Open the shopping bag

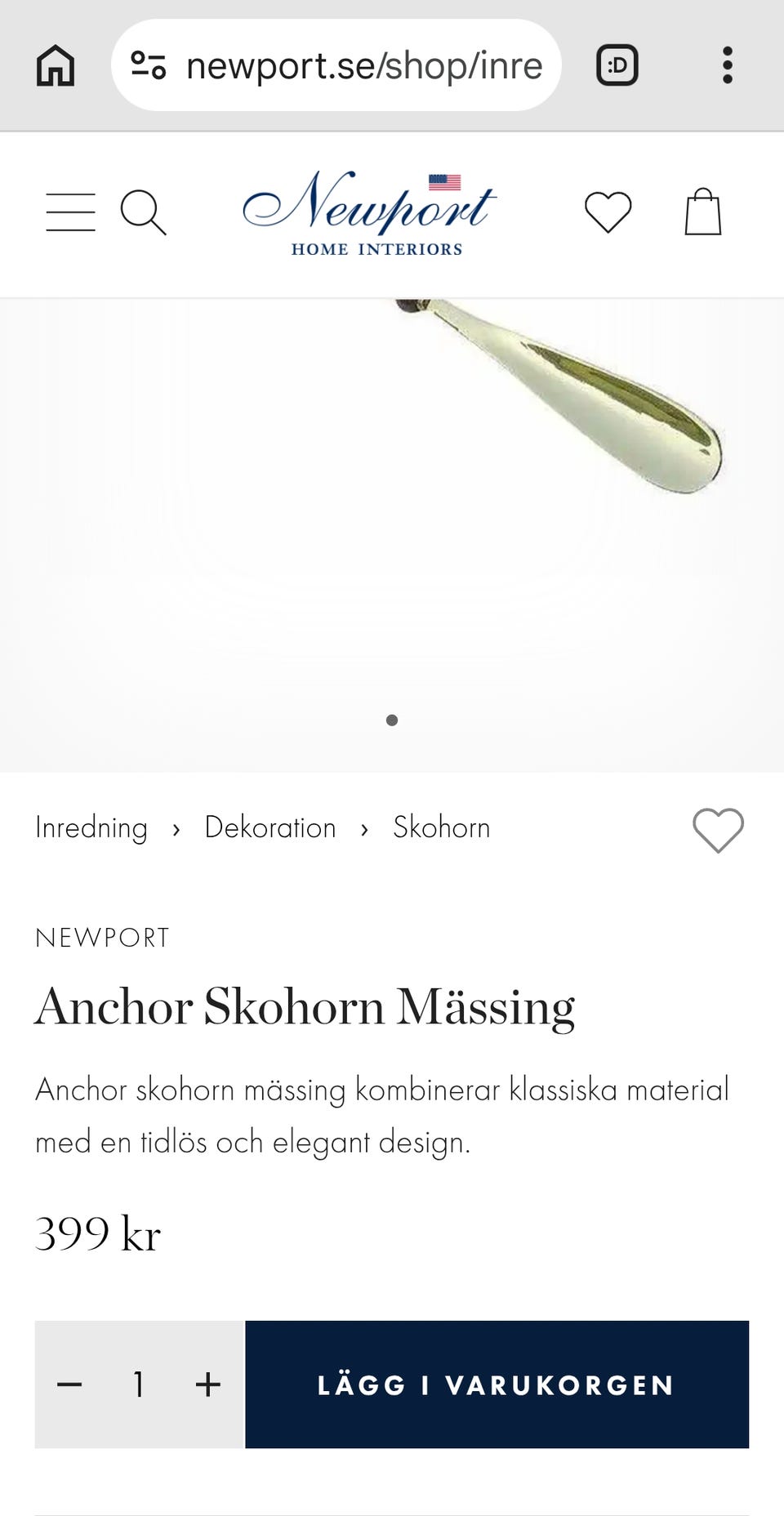(702, 212)
